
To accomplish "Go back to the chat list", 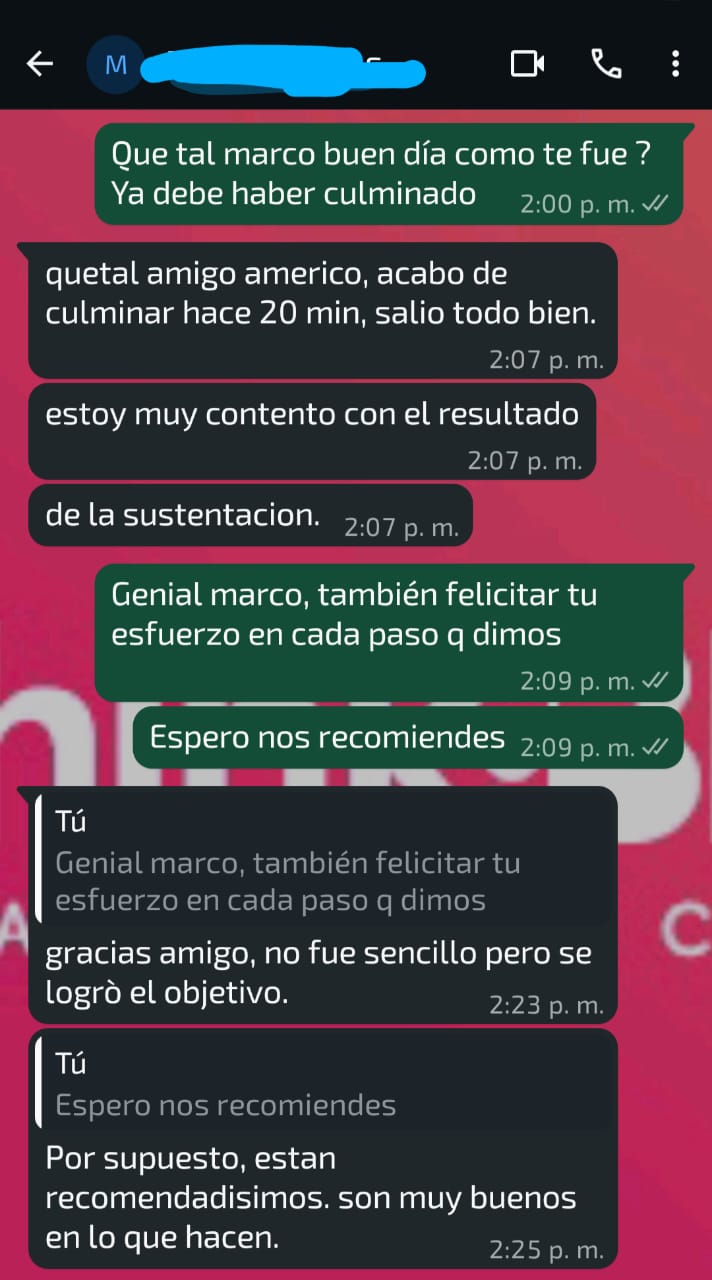I will point(39,65).
